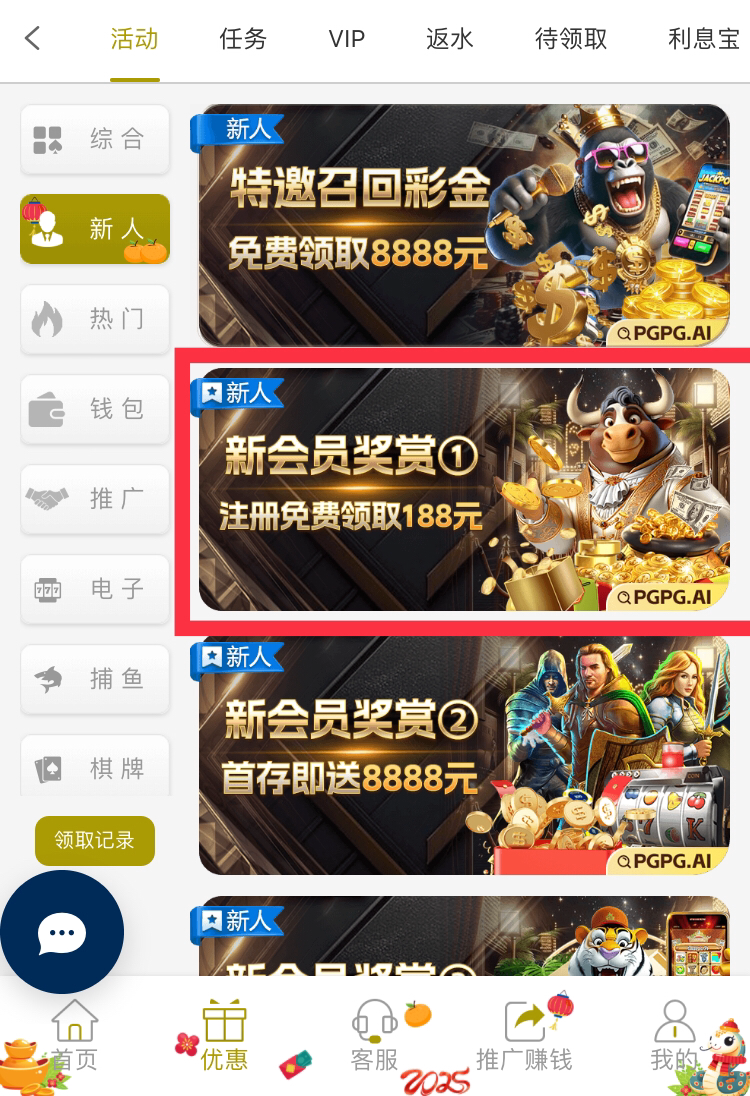Open the 新会员奖赏② 首存即送8888元 banner
The width and height of the screenshot is (750, 1096).
coord(463,753)
